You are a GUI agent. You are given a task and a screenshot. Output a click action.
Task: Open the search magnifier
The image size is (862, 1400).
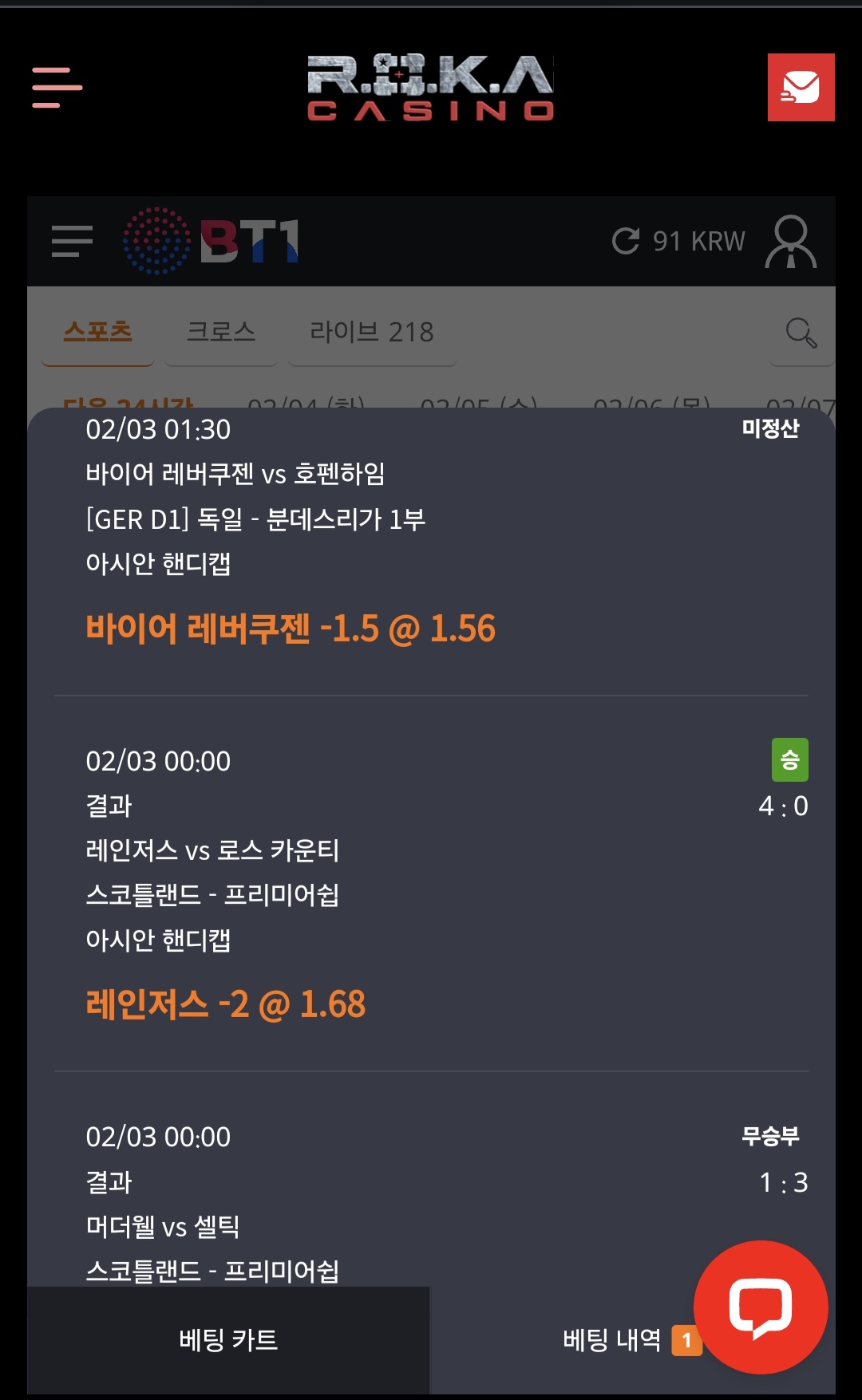(801, 332)
